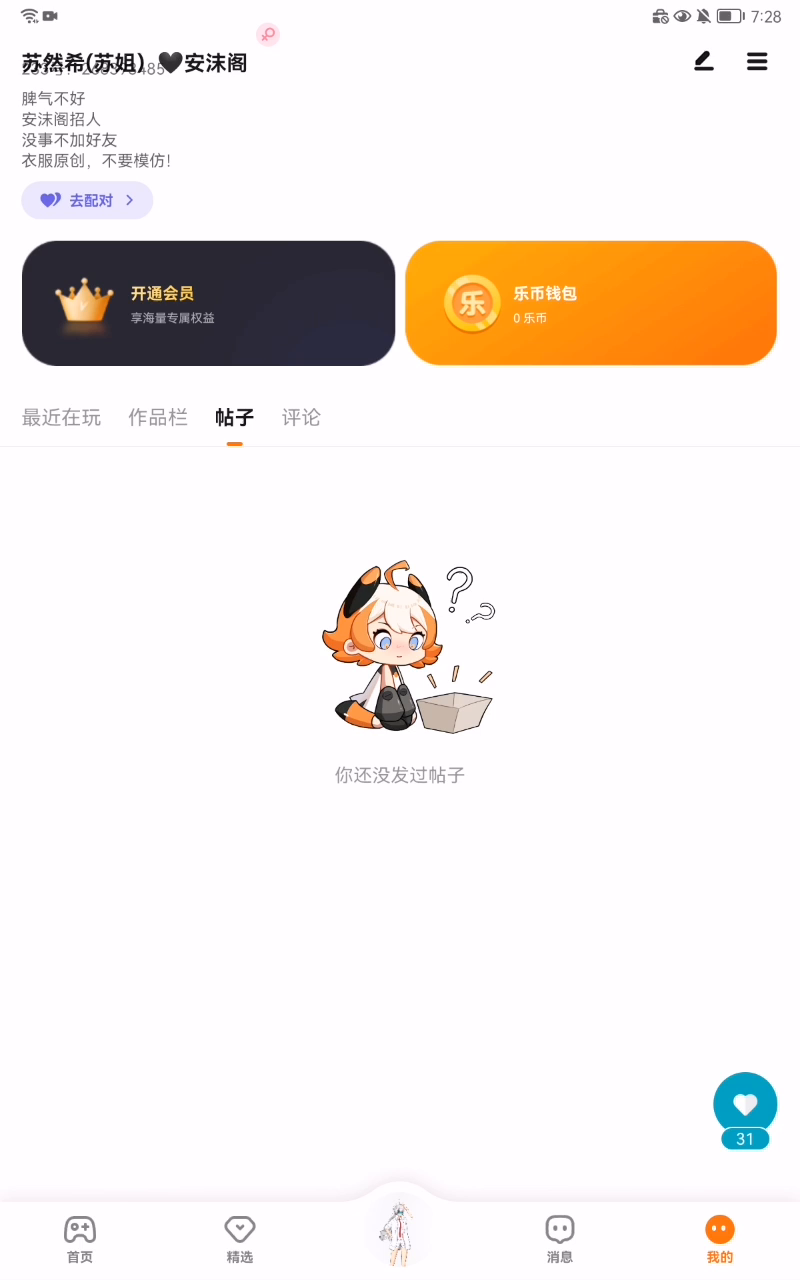Switch to the 评论 tab
The height and width of the screenshot is (1280, 800).
click(301, 418)
